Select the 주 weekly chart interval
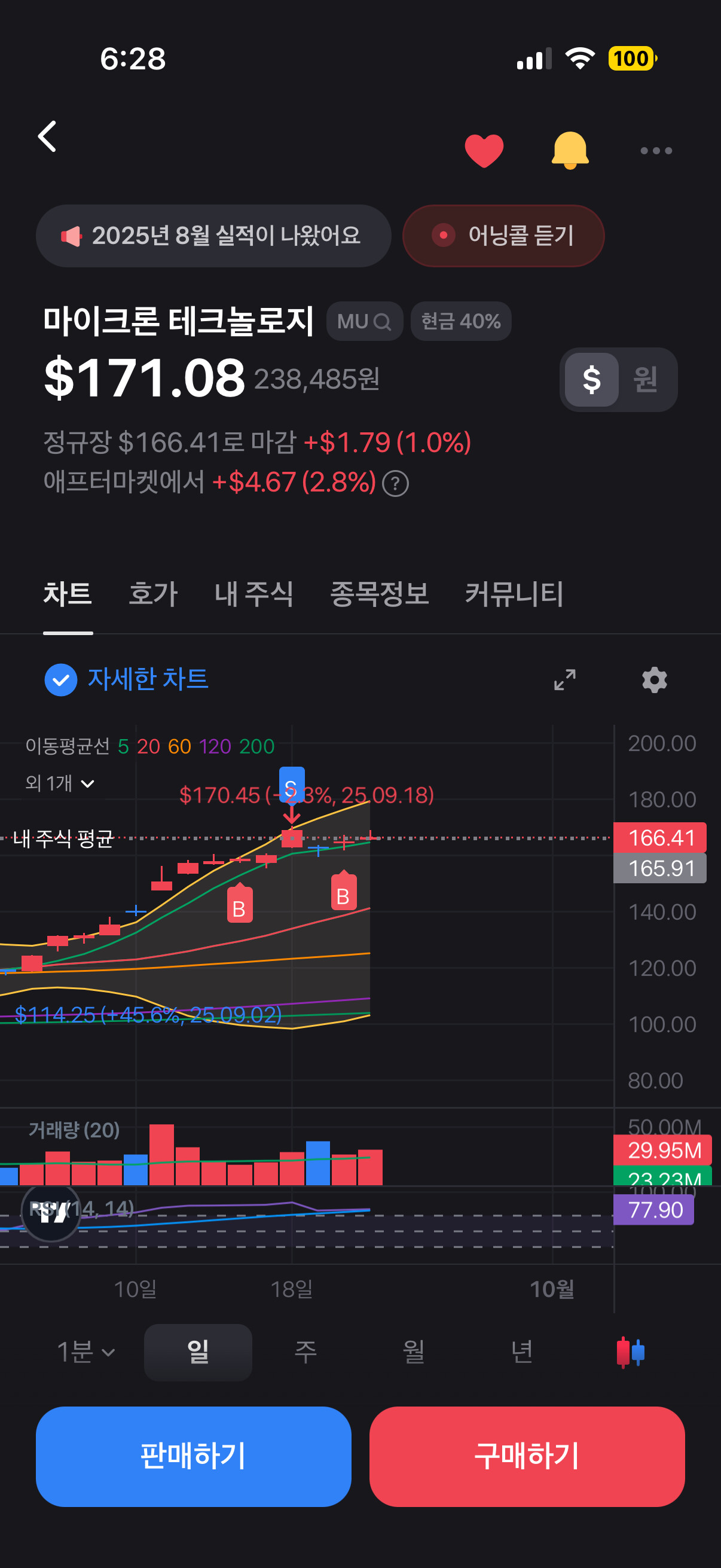 coord(305,1352)
